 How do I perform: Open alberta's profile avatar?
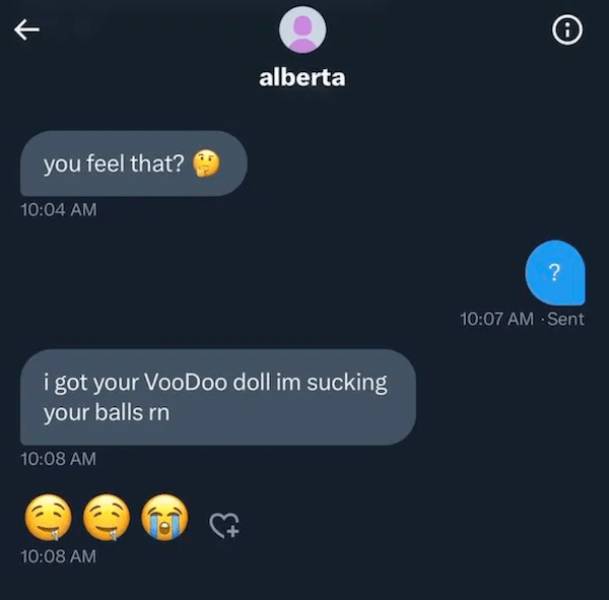302,29
